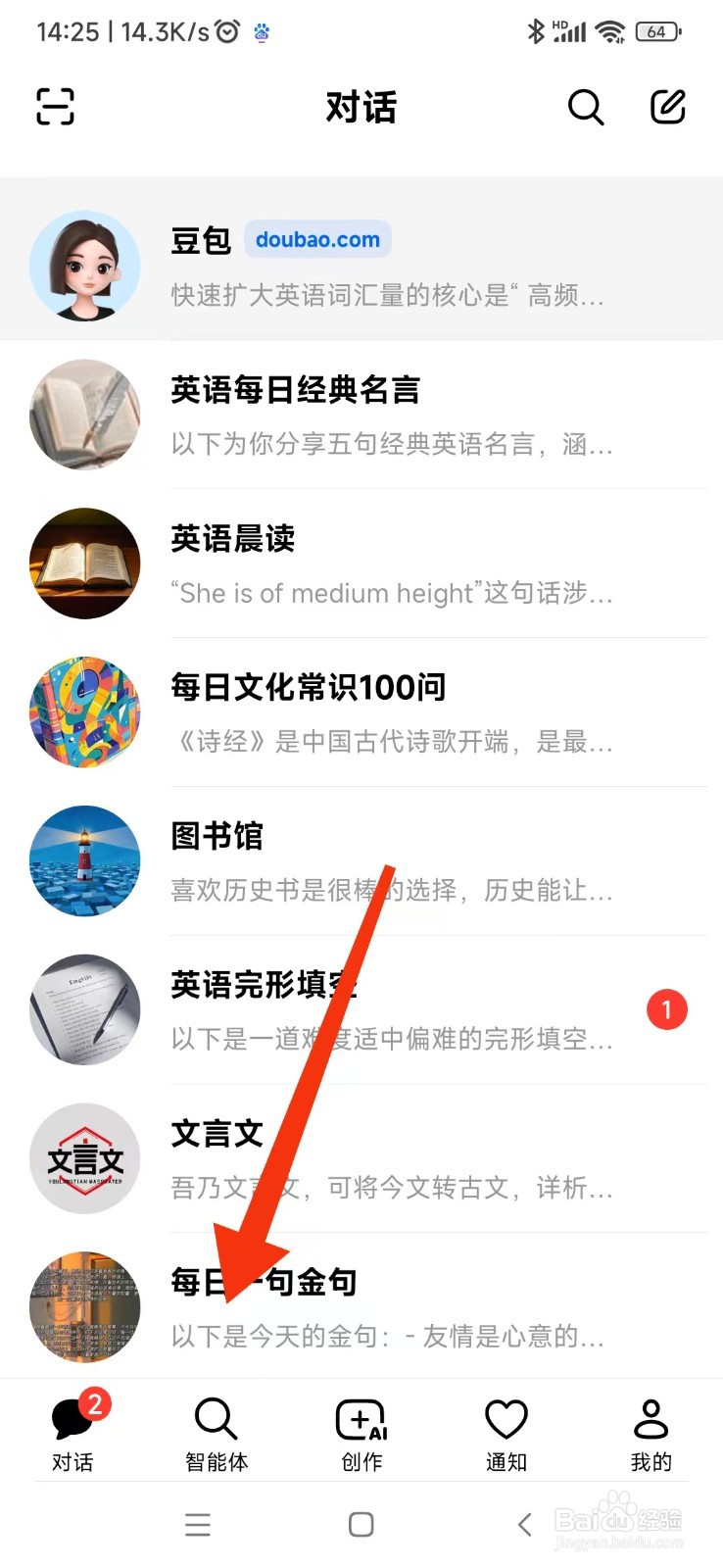Open the 图书馆 conversation
This screenshot has height=1568, width=723.
point(392,861)
